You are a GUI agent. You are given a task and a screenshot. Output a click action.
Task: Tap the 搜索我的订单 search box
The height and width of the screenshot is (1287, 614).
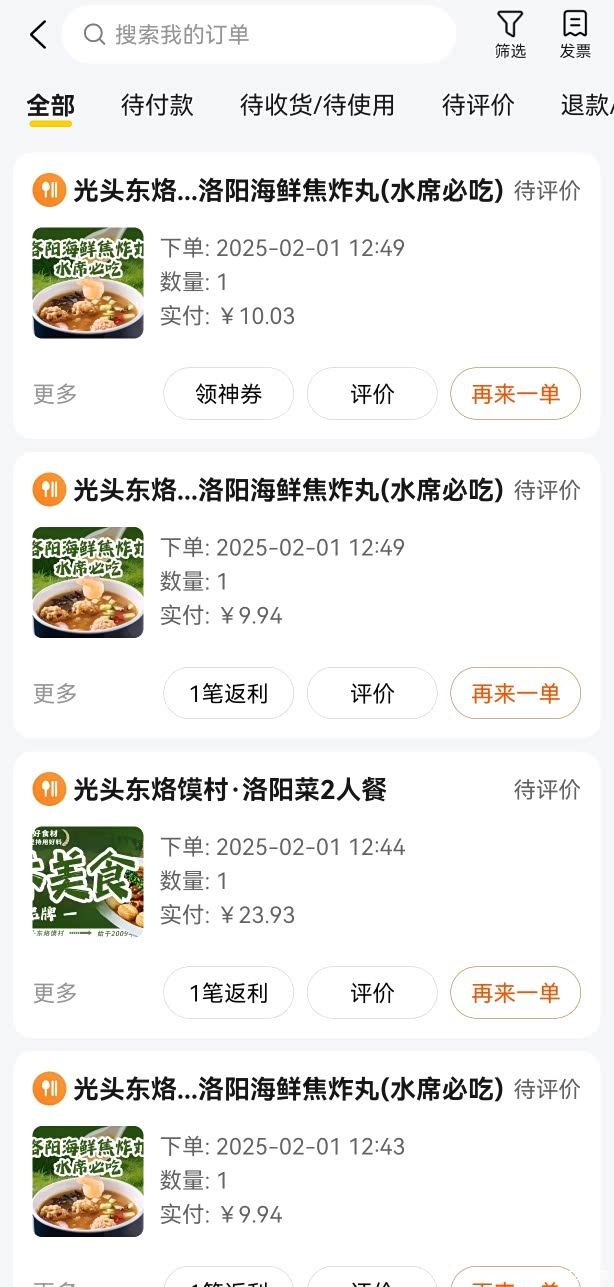(x=258, y=35)
